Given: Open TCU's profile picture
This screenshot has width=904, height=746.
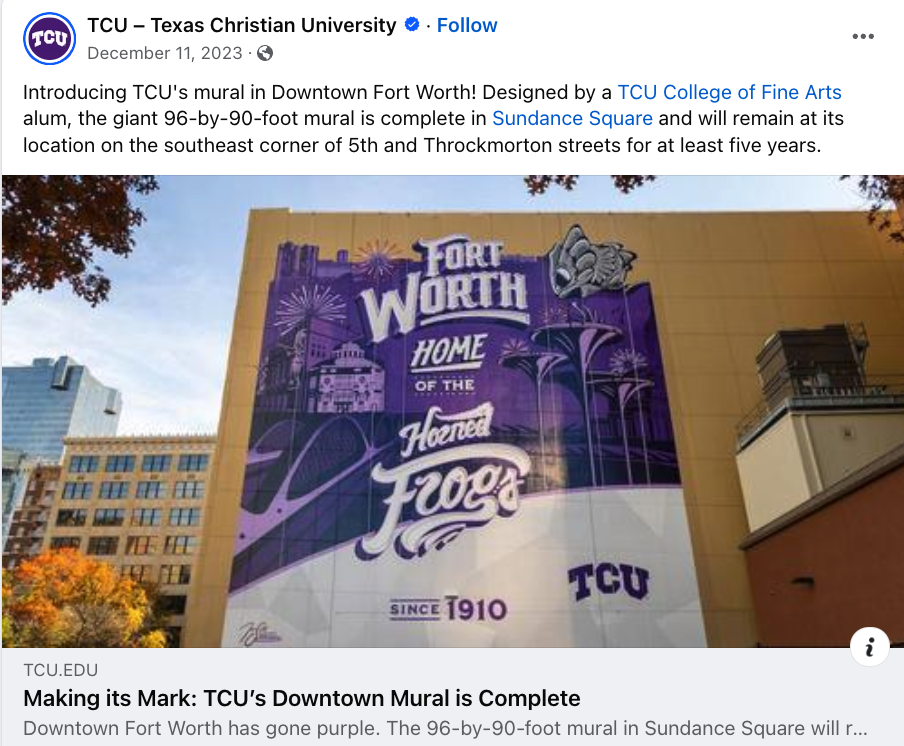Looking at the screenshot, I should (49, 39).
